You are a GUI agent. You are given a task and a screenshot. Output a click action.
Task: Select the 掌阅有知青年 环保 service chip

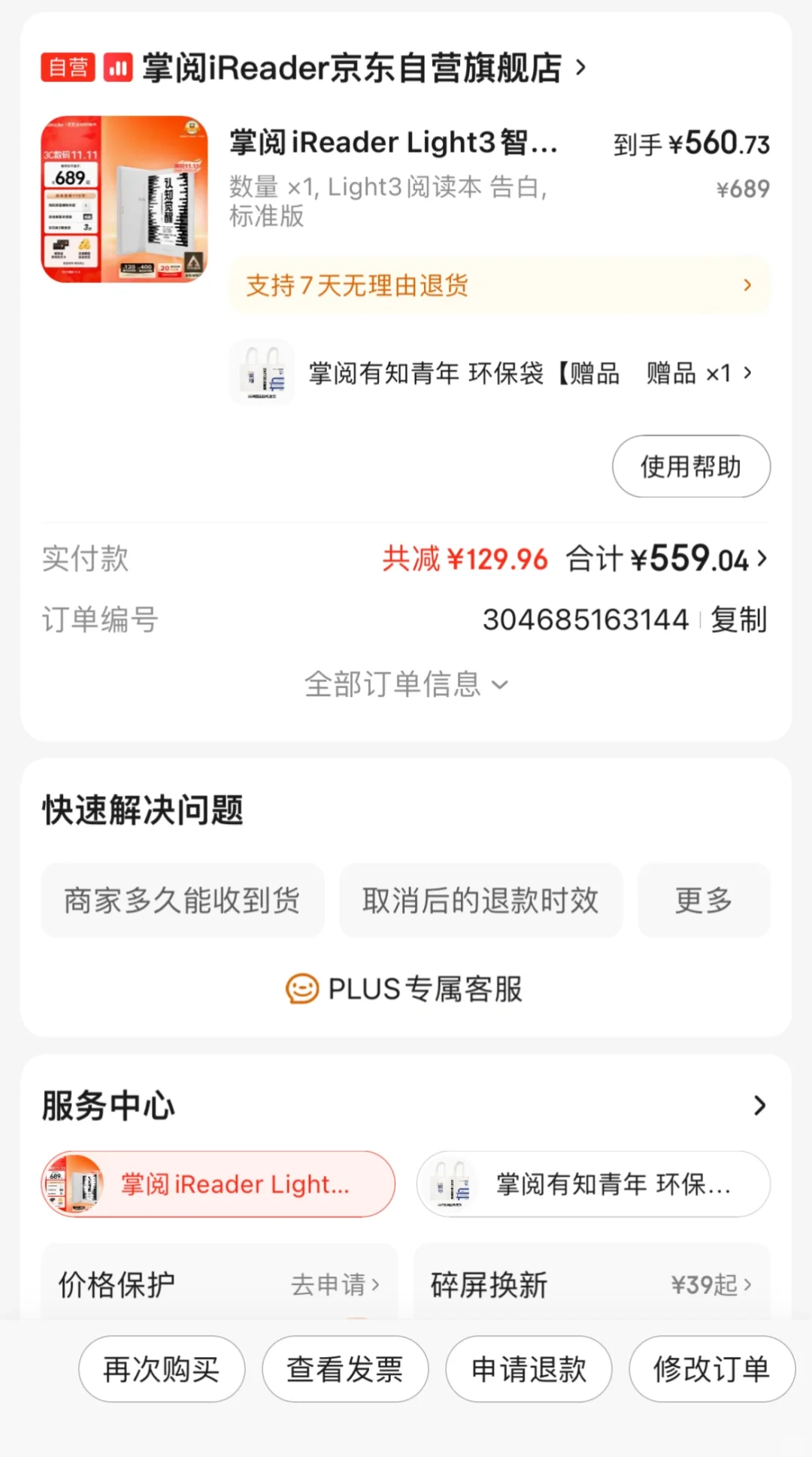pos(593,1184)
